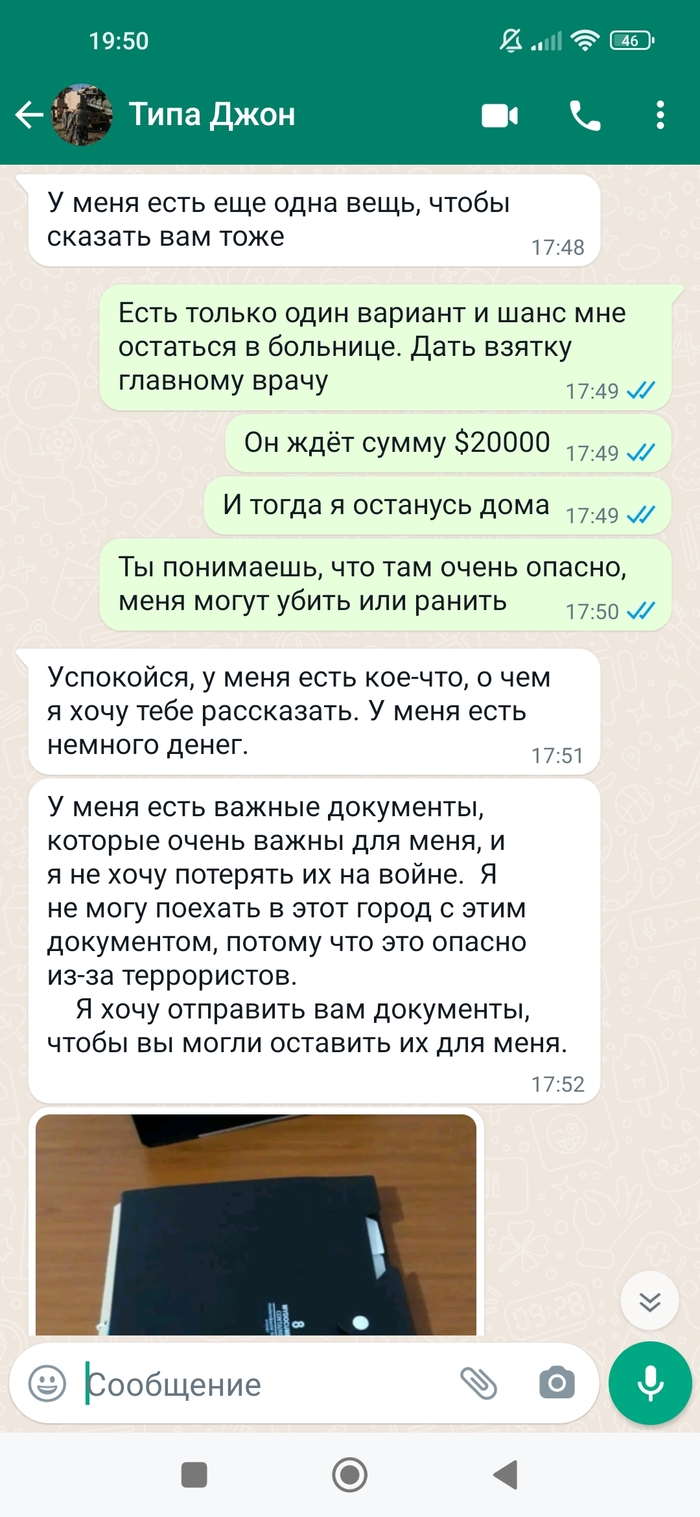Viewport: 700px width, 1517px height.
Task: Tap the system back triangle
Action: [x=505, y=1475]
